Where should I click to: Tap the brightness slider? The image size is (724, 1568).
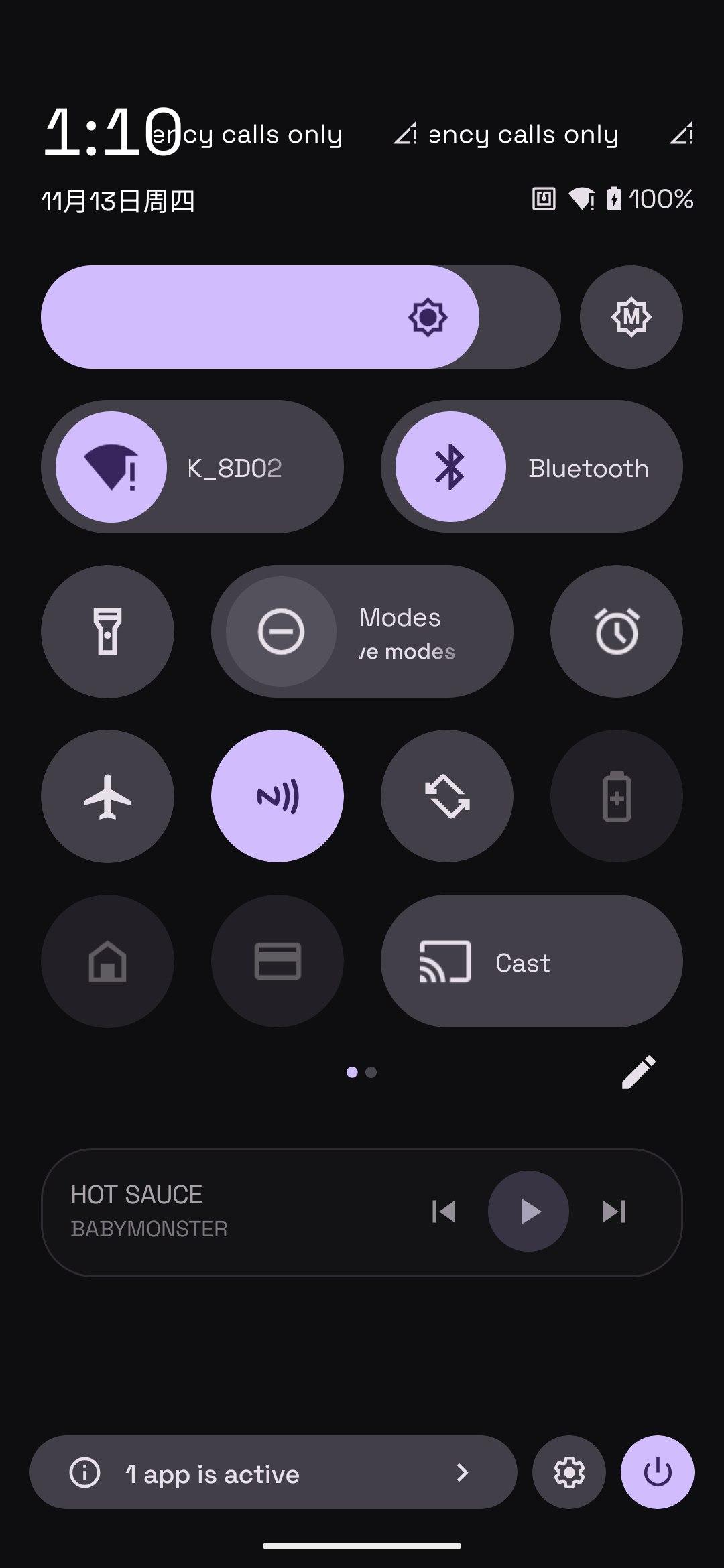tap(300, 317)
